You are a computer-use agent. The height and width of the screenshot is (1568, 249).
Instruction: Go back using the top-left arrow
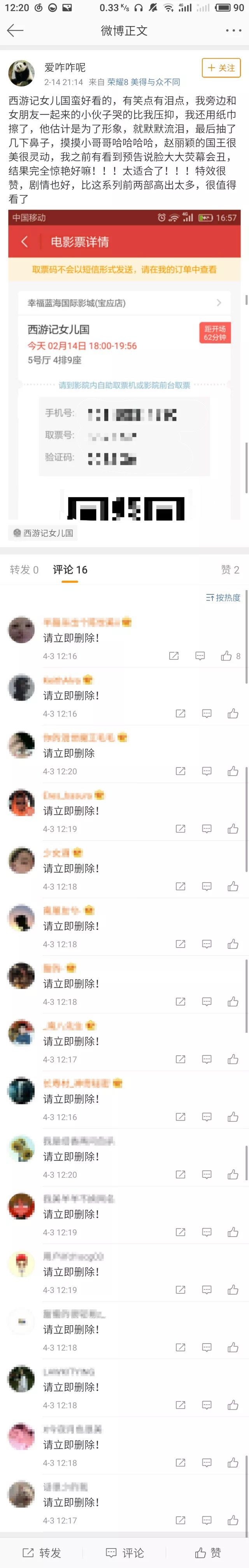click(x=15, y=30)
